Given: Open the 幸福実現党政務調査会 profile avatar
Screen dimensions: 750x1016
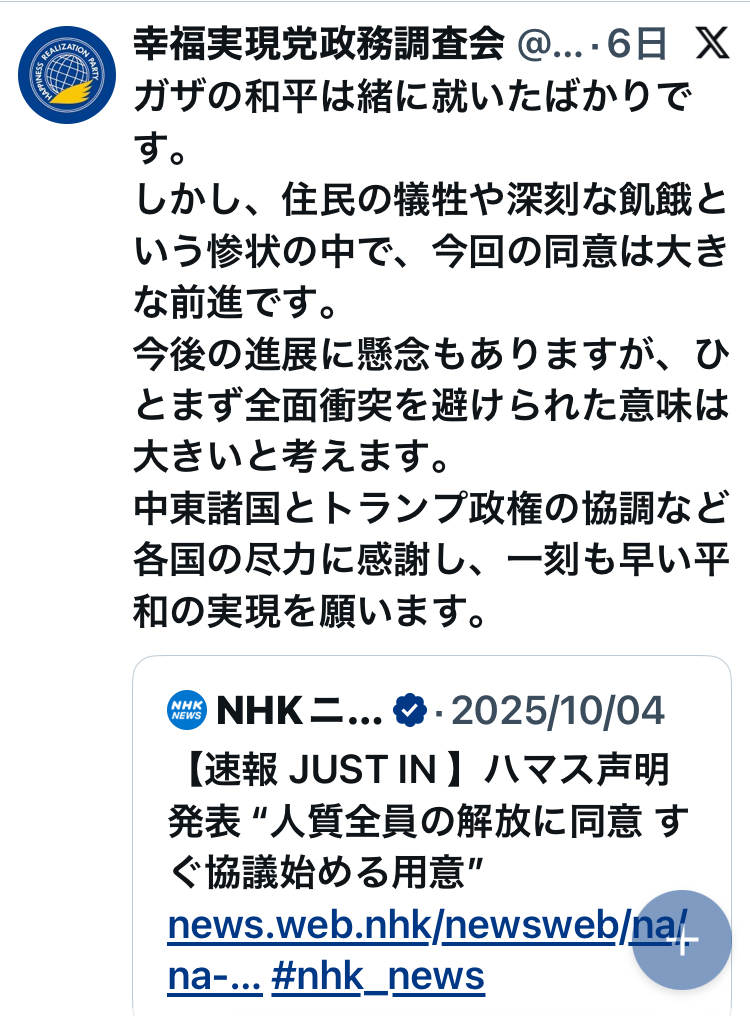Looking at the screenshot, I should 67,75.
